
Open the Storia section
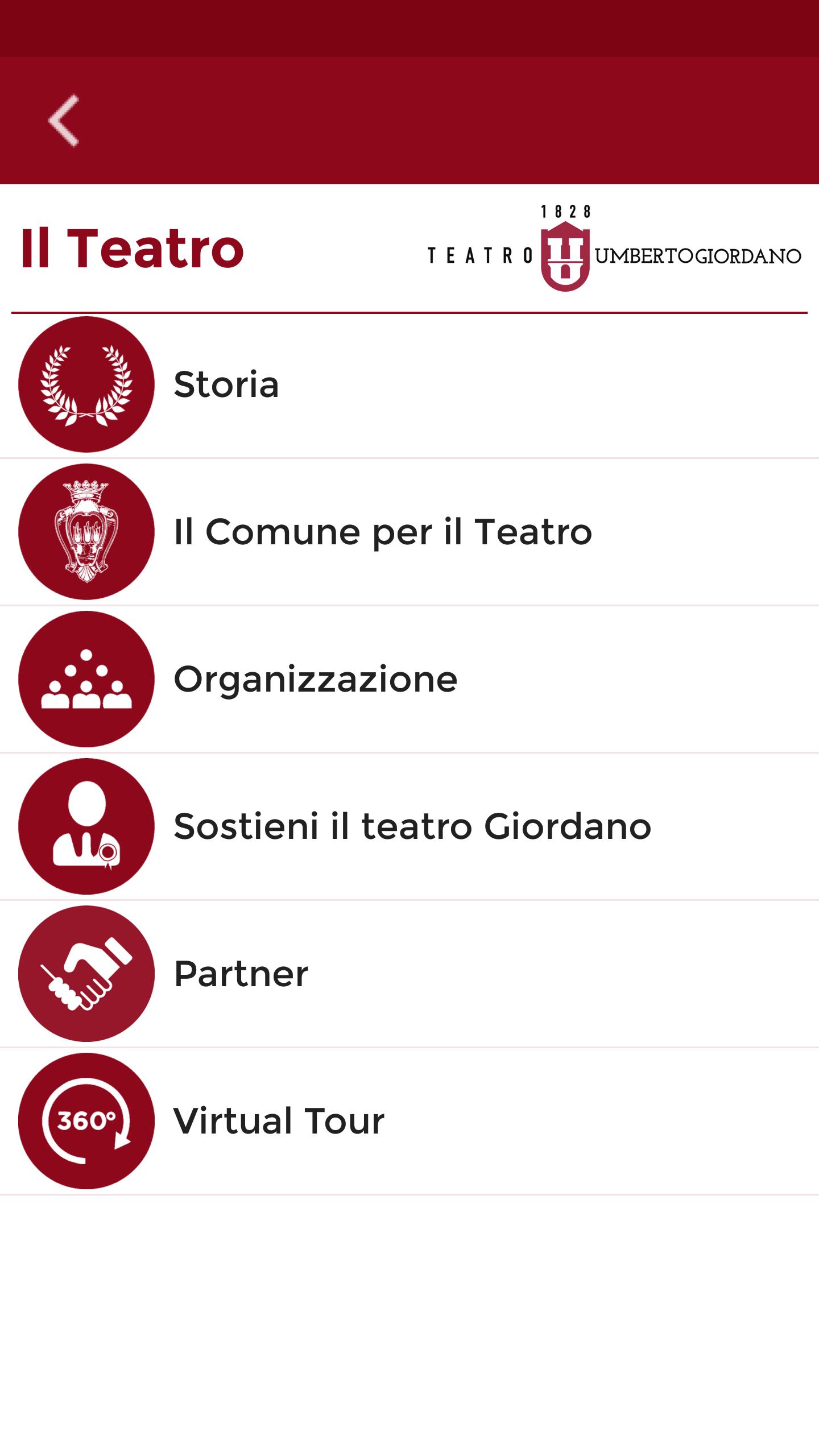[409, 385]
